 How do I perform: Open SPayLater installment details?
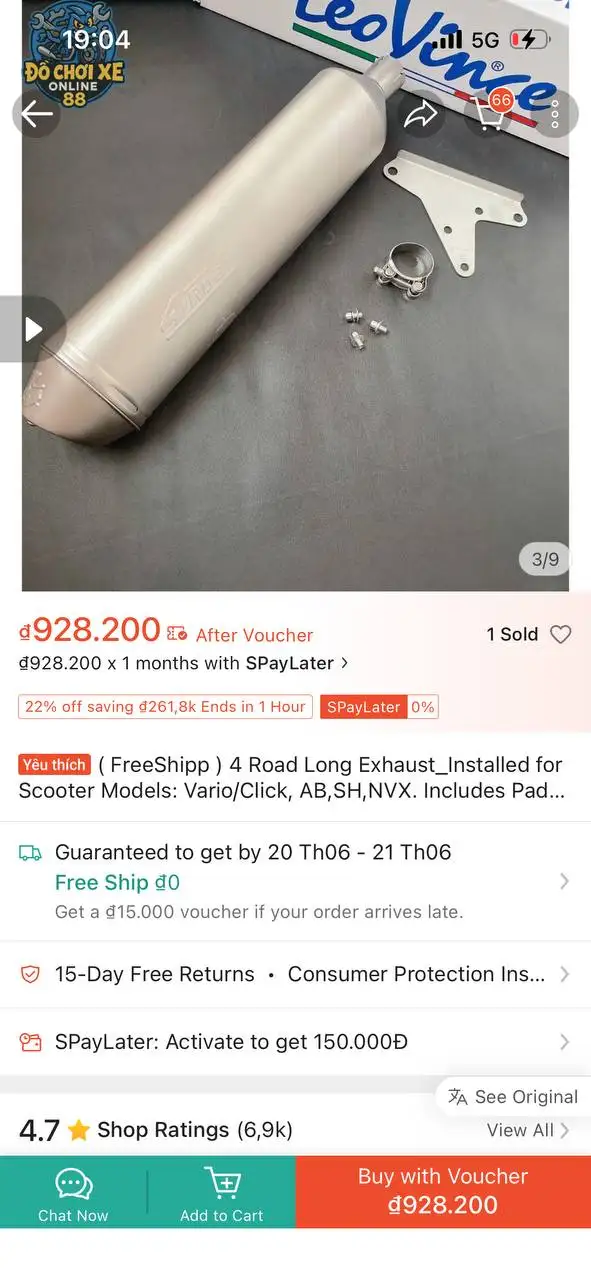click(x=183, y=663)
